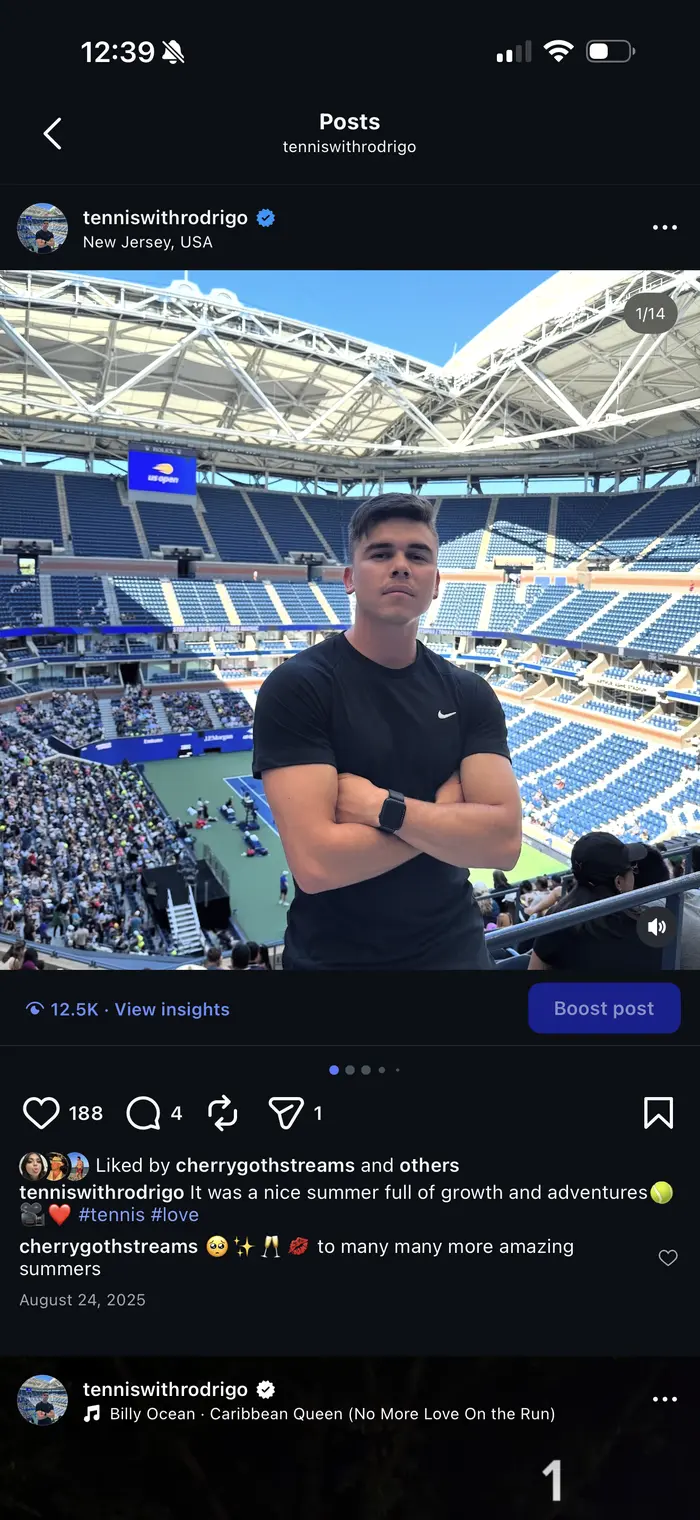Like the stadium post with heart icon
The width and height of the screenshot is (700, 1520).
tap(41, 1113)
